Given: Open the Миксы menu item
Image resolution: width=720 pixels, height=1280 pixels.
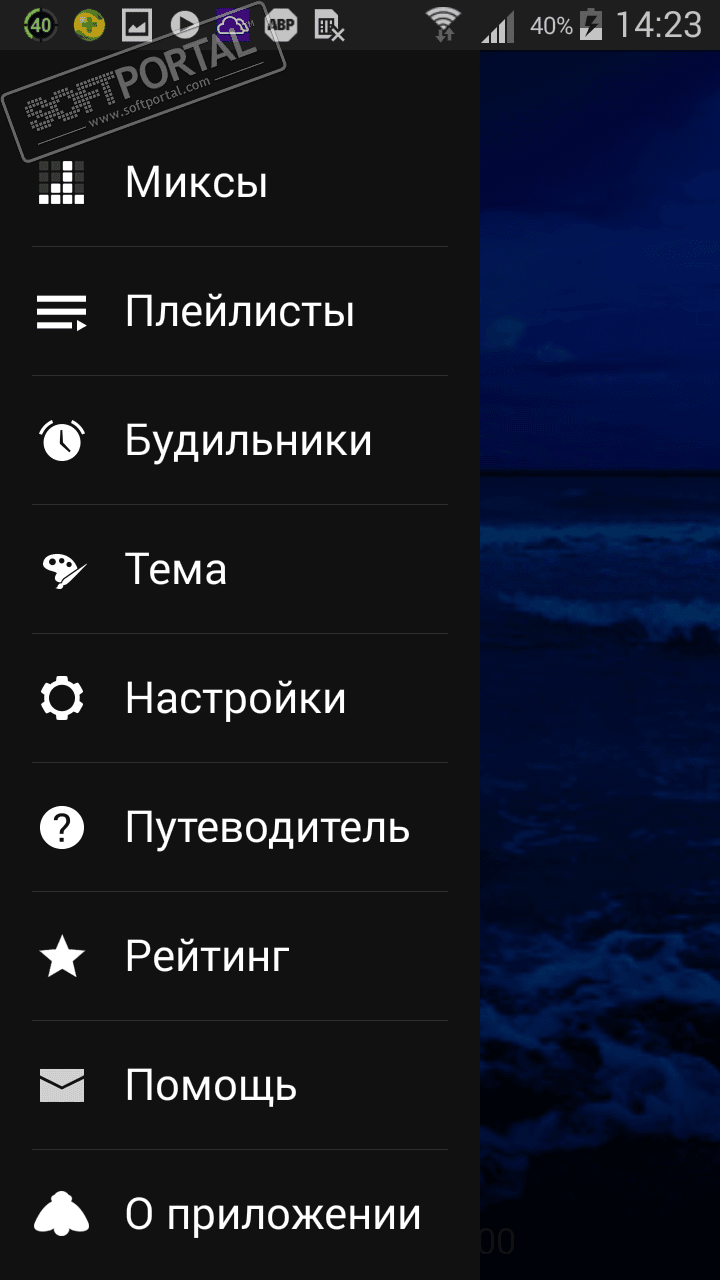Looking at the screenshot, I should [x=197, y=183].
